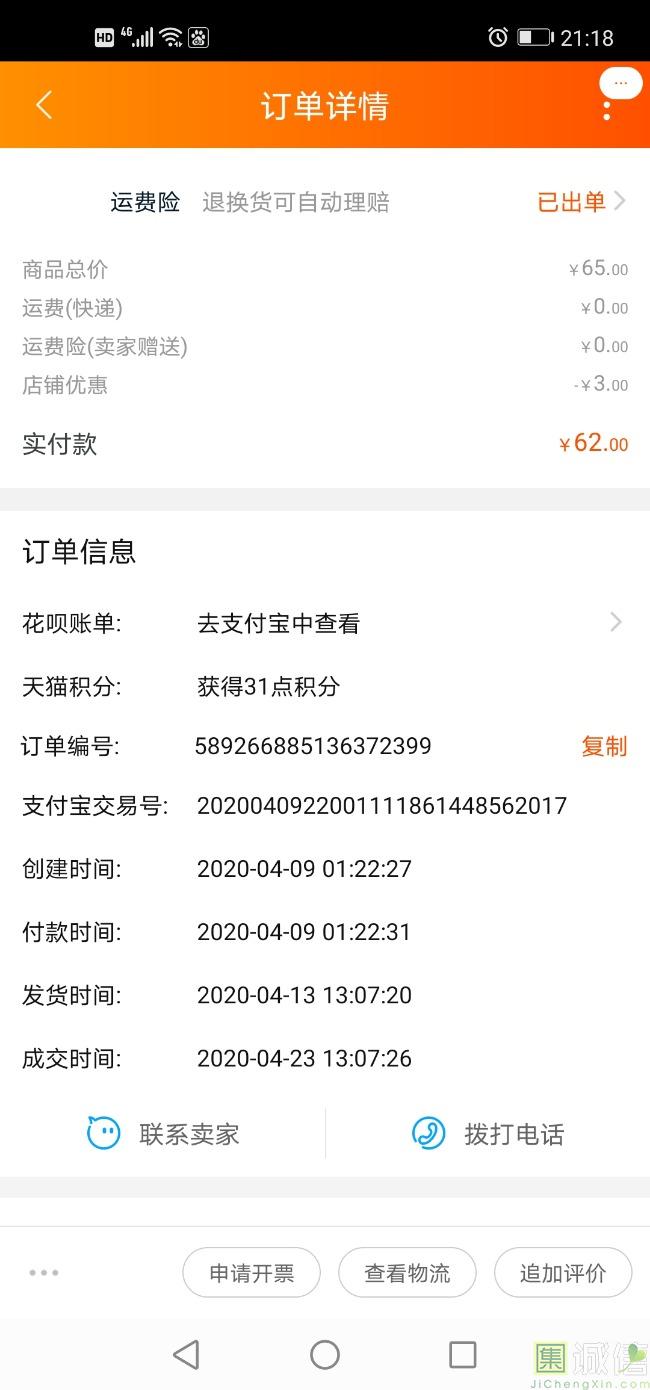The image size is (650, 1390).
Task: Tap 查看物流 to view the logistics
Action: [407, 1273]
